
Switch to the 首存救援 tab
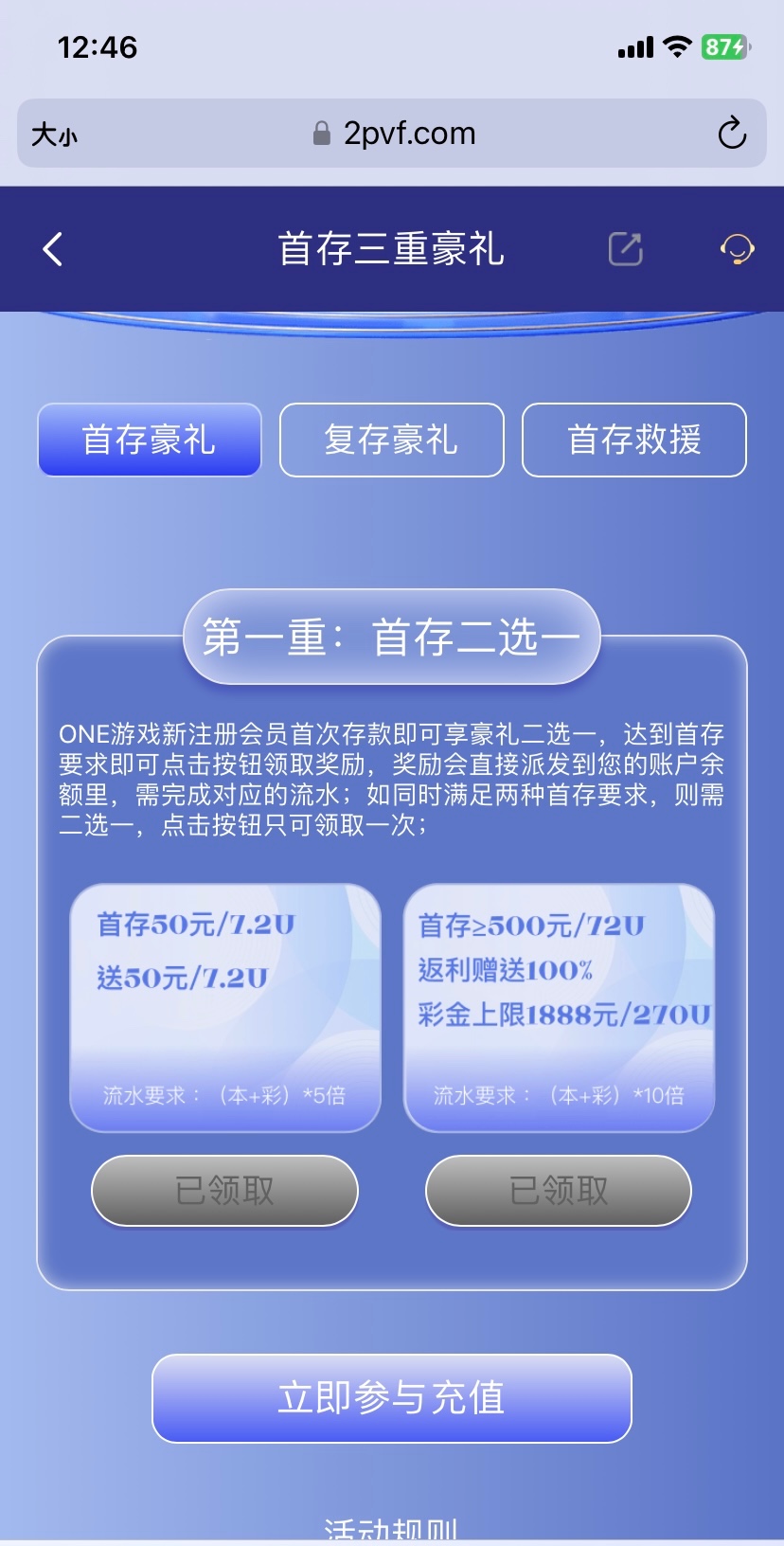pos(633,440)
